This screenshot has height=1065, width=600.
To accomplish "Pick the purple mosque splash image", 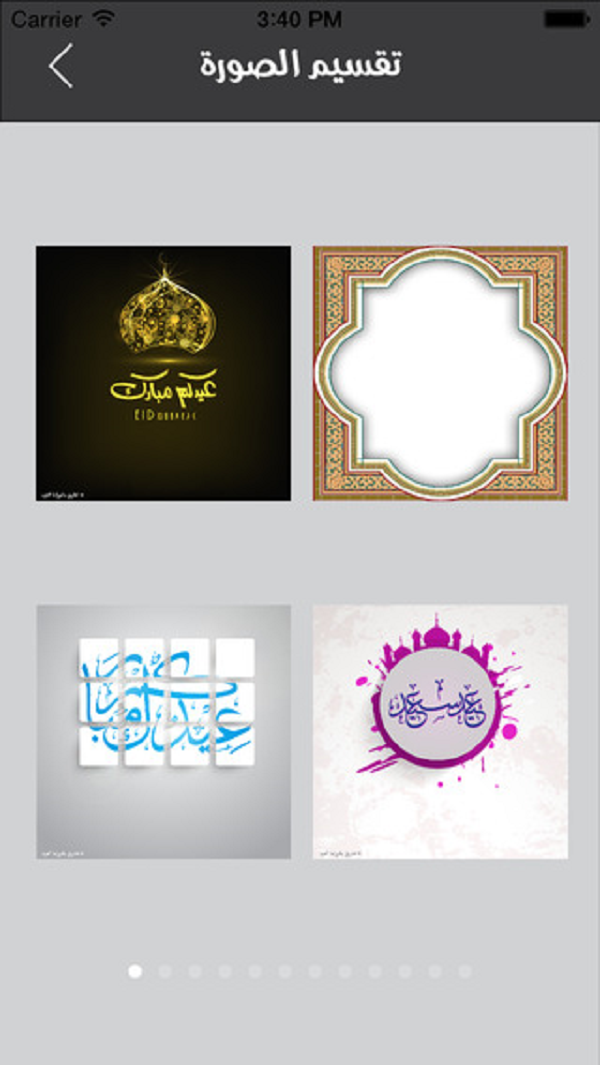I will coord(440,732).
